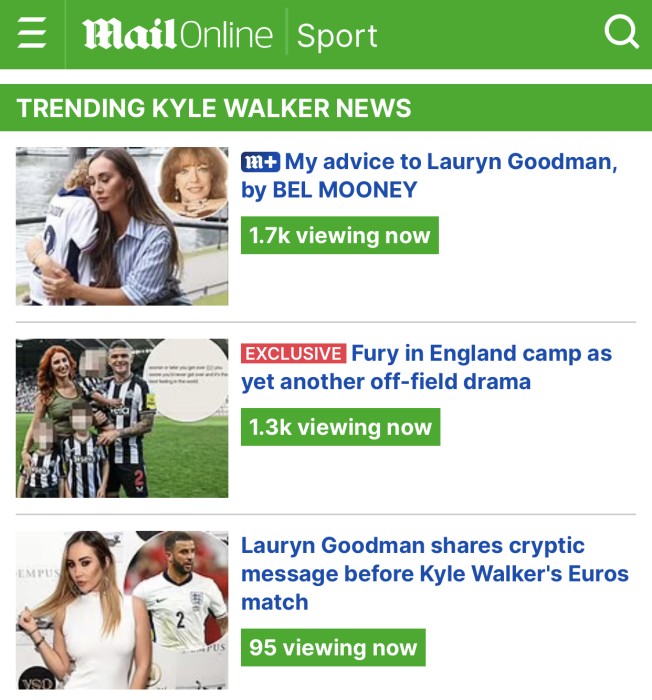Open the England camp drama photo
This screenshot has width=652, height=700.
[x=122, y=418]
